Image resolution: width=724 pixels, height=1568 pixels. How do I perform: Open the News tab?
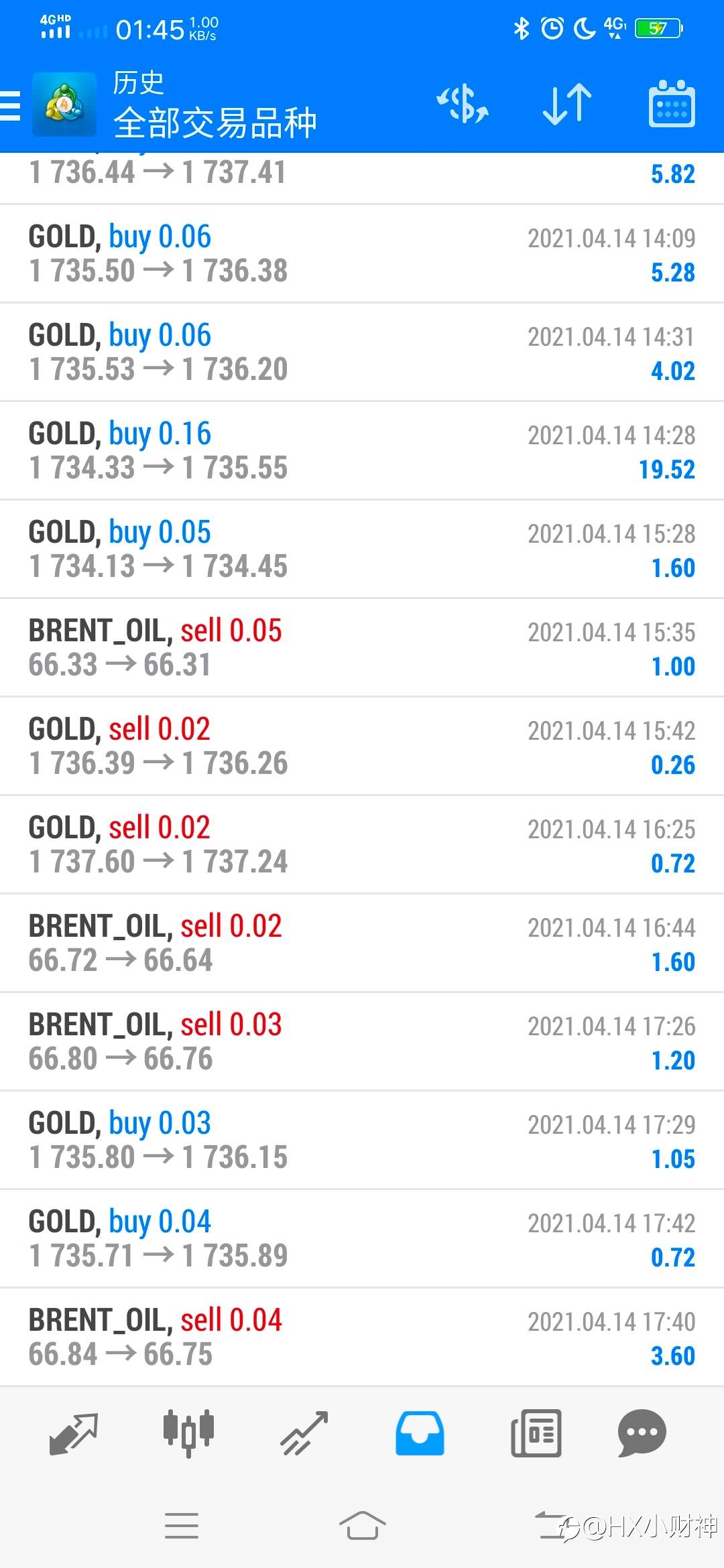536,1434
